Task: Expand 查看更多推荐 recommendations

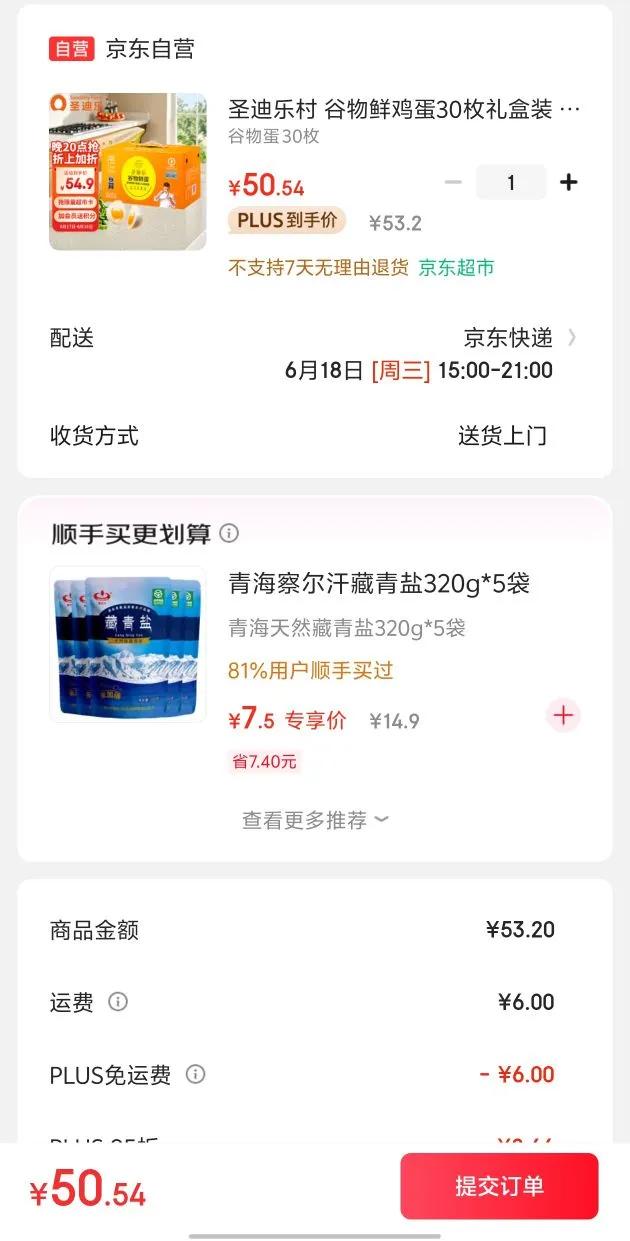Action: pyautogui.click(x=315, y=820)
